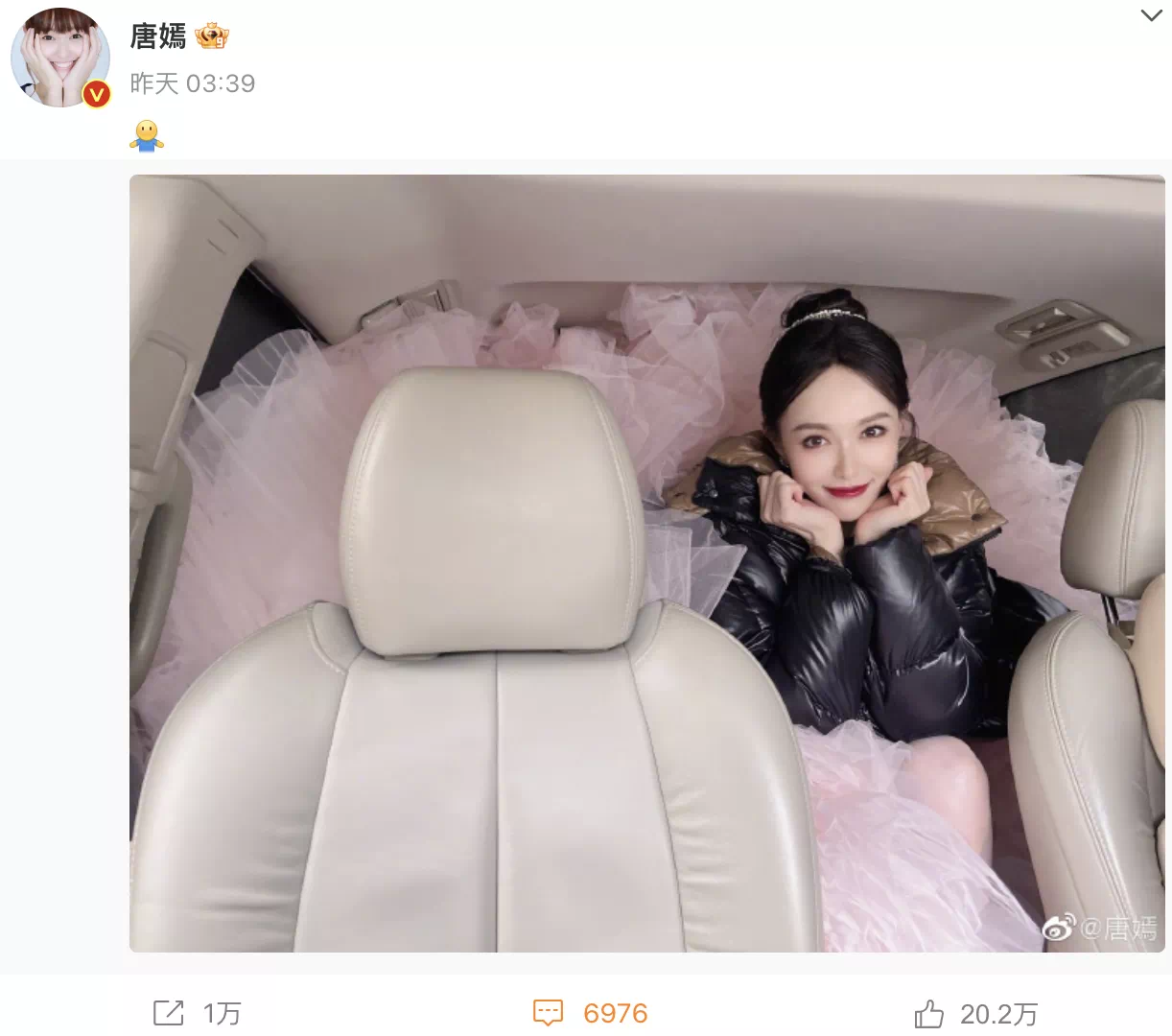
Task: Open the username 唐嫣 profile link
Action: [x=158, y=36]
